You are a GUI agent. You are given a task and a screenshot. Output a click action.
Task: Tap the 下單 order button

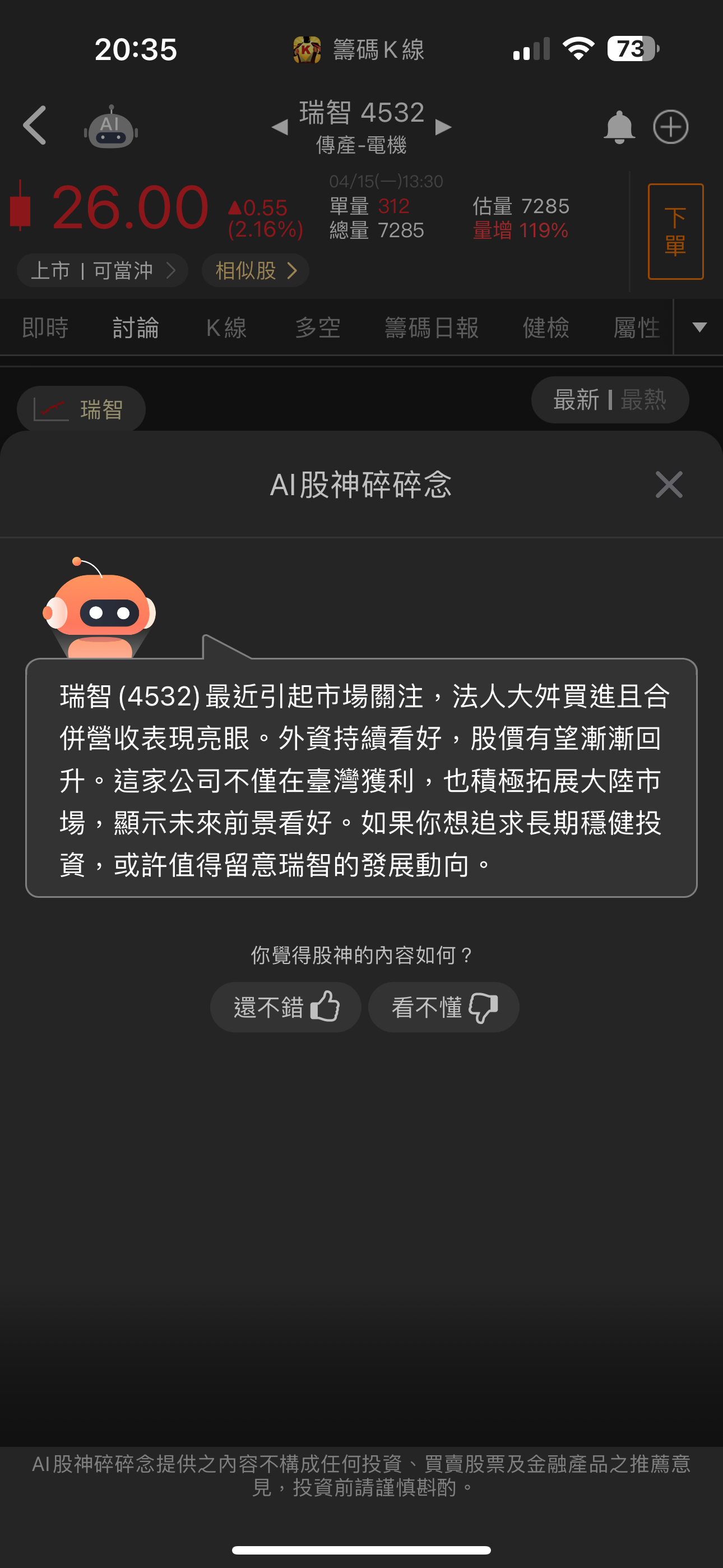pyautogui.click(x=675, y=231)
